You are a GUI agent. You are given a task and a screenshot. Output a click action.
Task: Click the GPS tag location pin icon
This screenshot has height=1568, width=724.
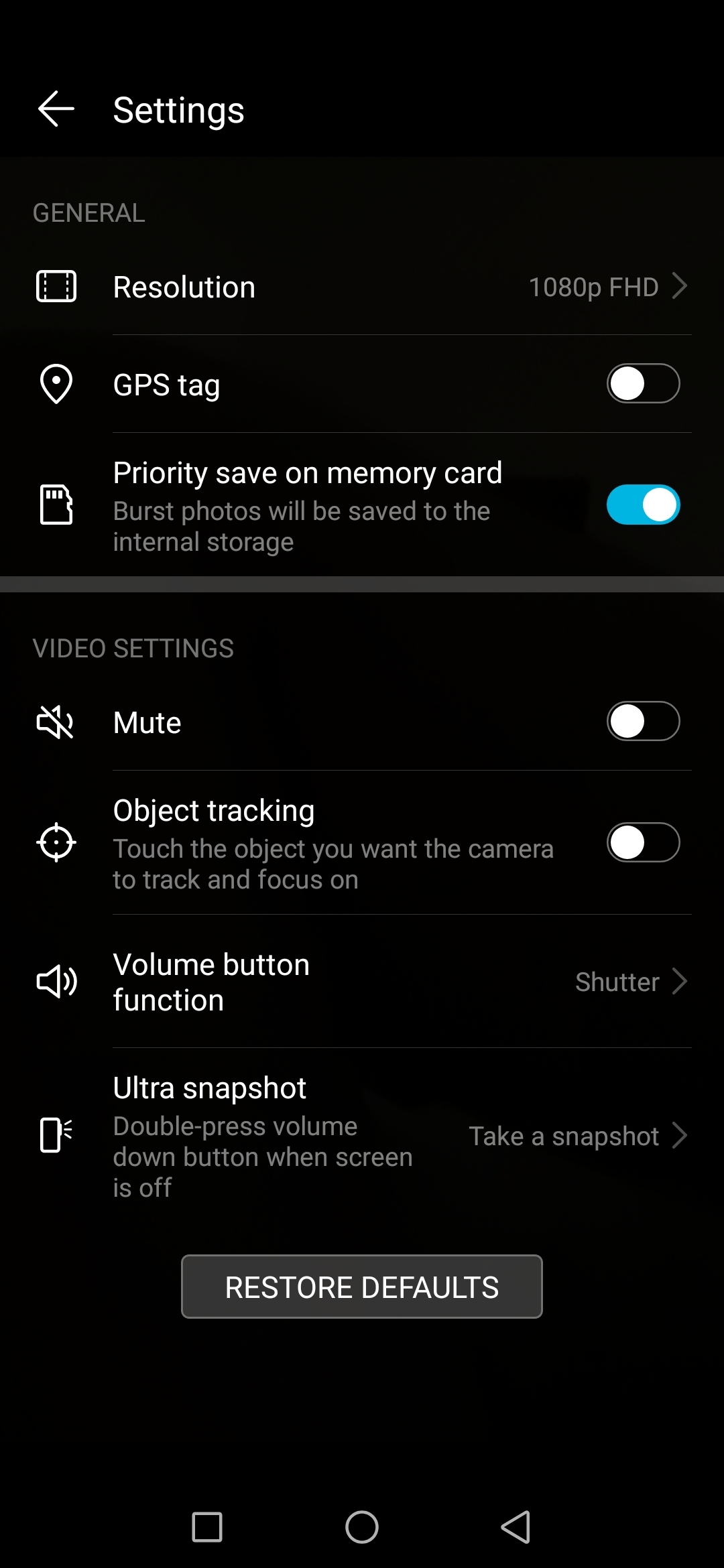click(x=57, y=383)
